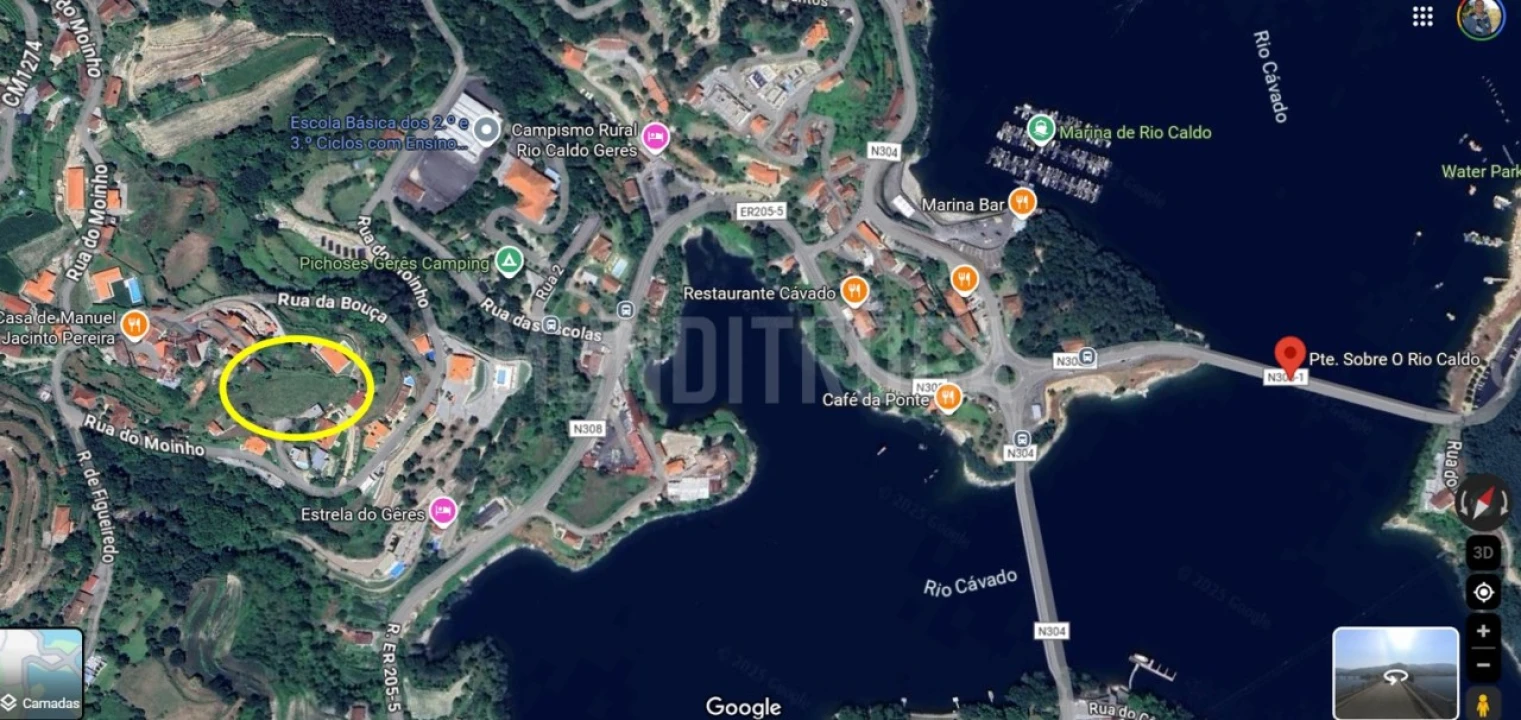Open the account profile avatar
The image size is (1521, 720).
coord(1481,18)
